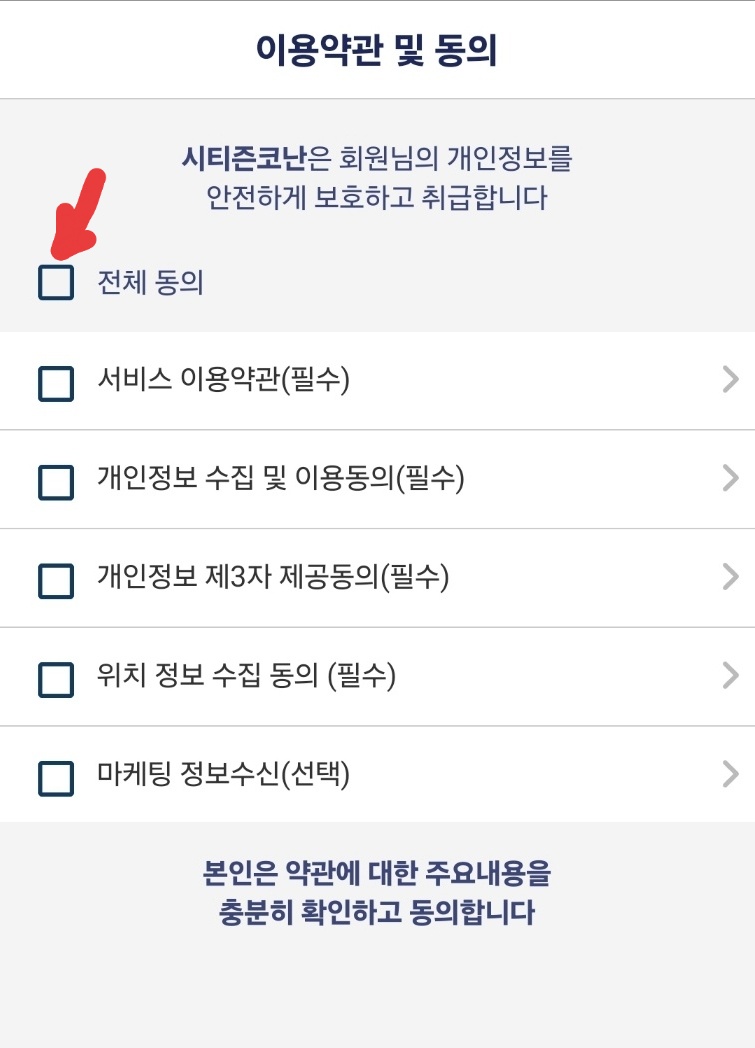Expand the 개인정보 제3자 제공동의 agreement details
Image resolution: width=755 pixels, height=1048 pixels.
point(728,578)
